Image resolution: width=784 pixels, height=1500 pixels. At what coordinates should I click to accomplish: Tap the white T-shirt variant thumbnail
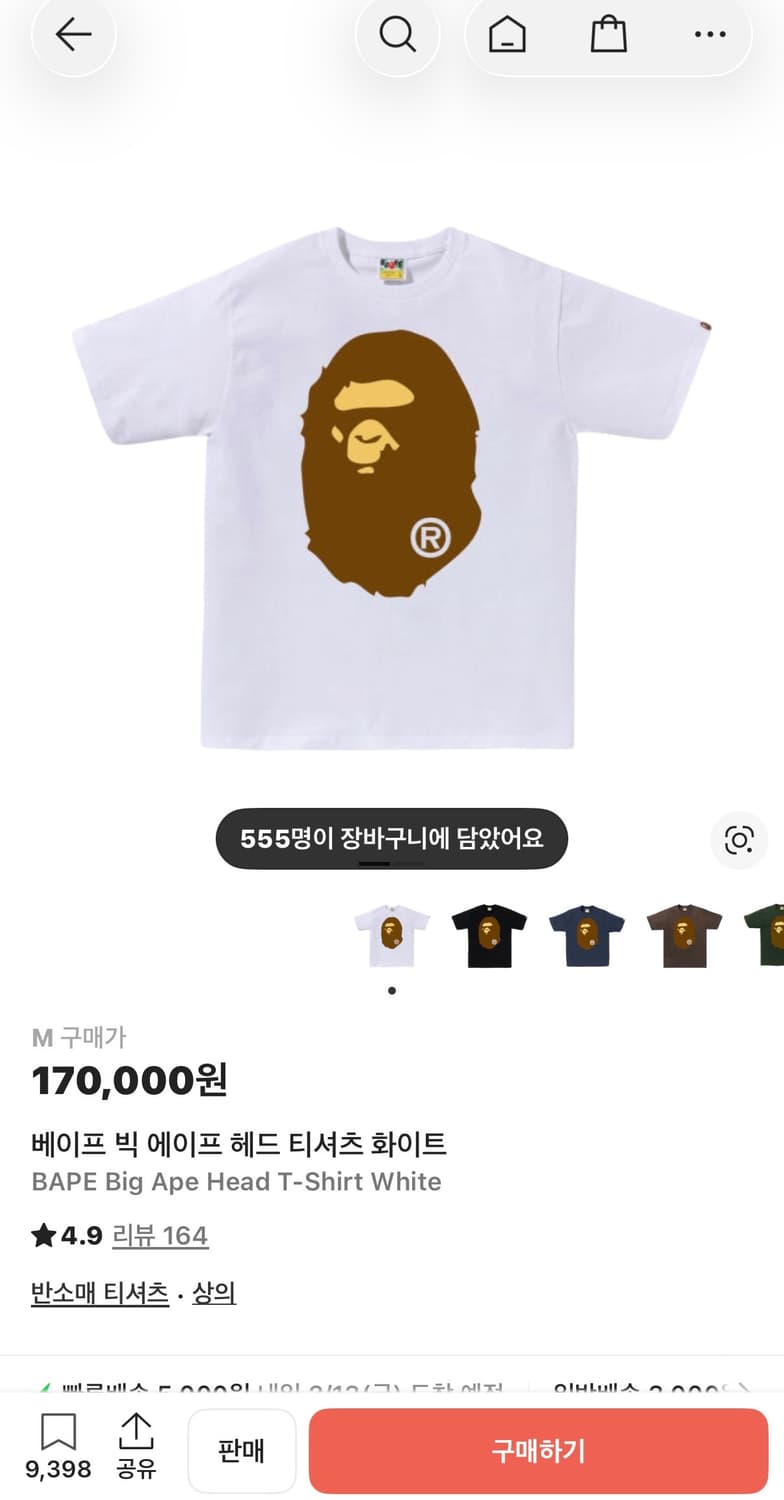point(392,933)
